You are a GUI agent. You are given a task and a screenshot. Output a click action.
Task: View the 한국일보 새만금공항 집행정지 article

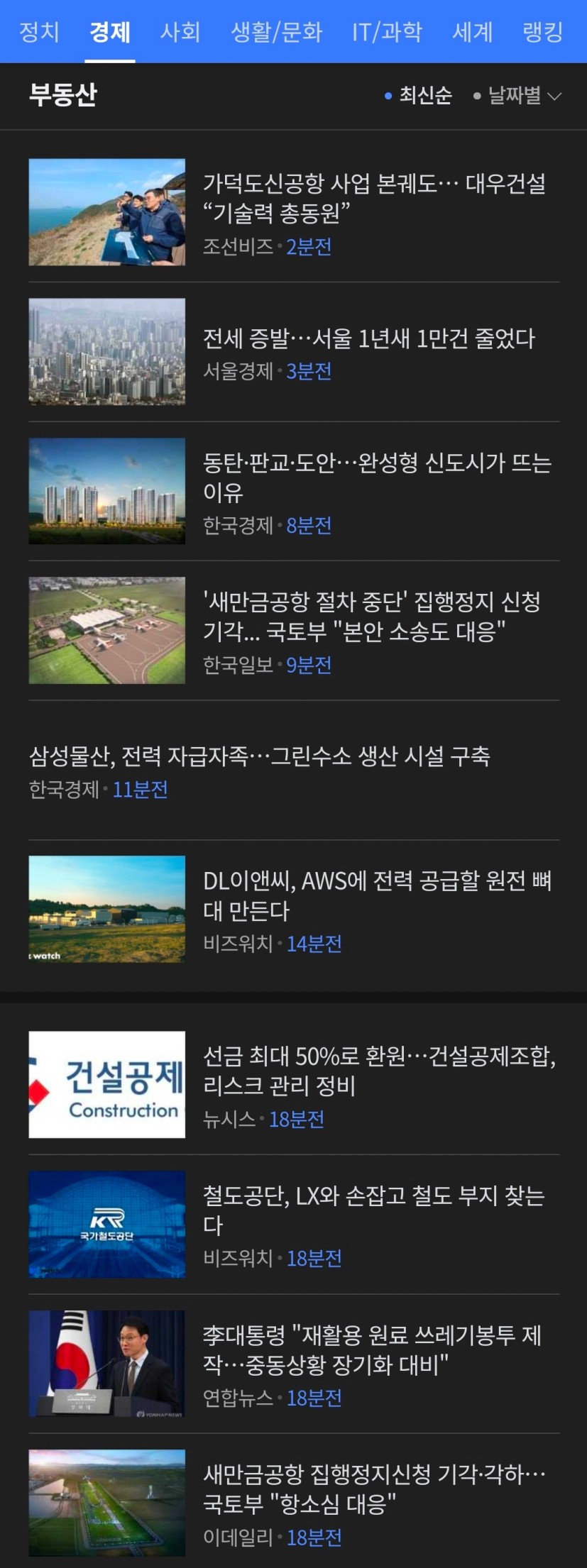pyautogui.click(x=371, y=616)
